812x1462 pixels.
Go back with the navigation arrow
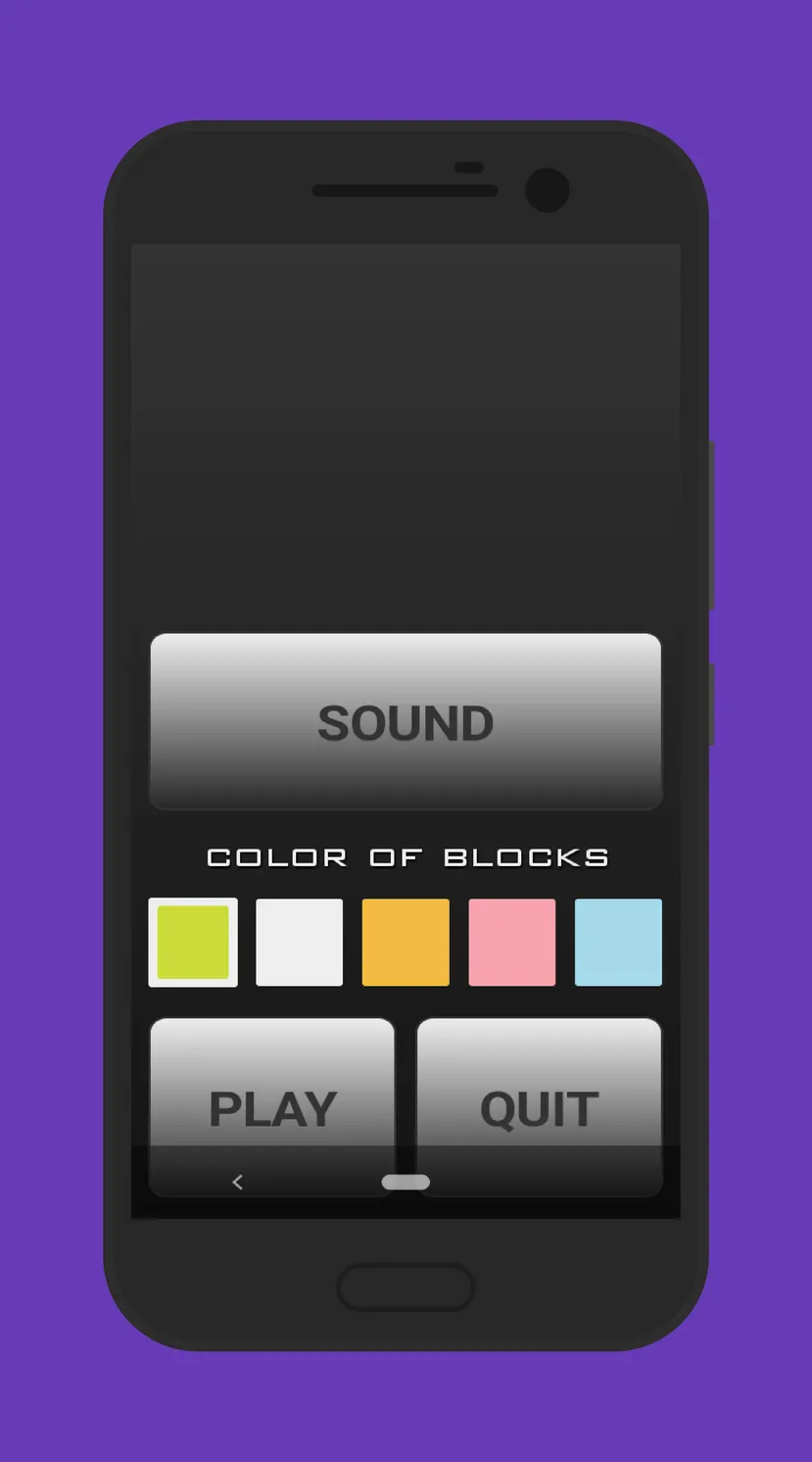tap(237, 1183)
